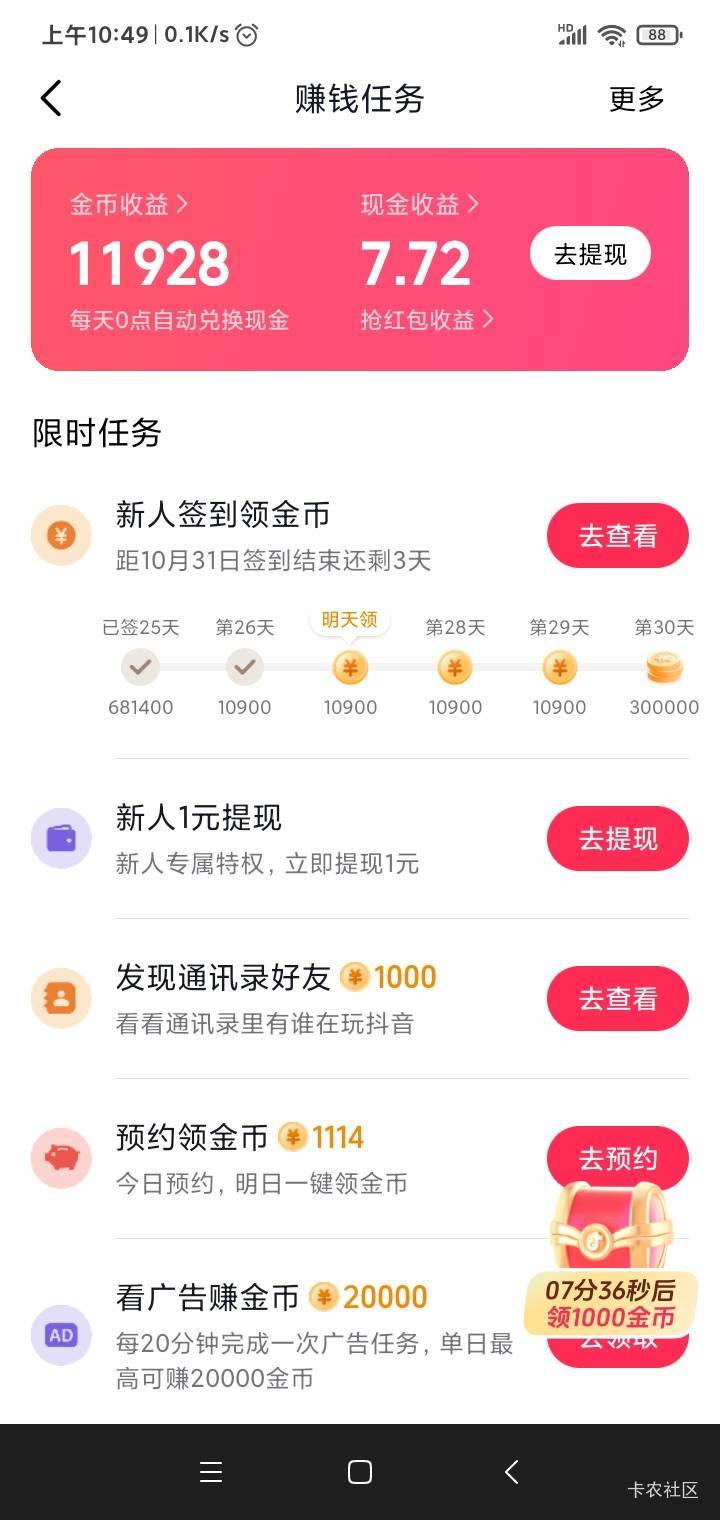Screen dimensions: 720x1520
Task: Tap the system home button
Action: (x=360, y=1472)
